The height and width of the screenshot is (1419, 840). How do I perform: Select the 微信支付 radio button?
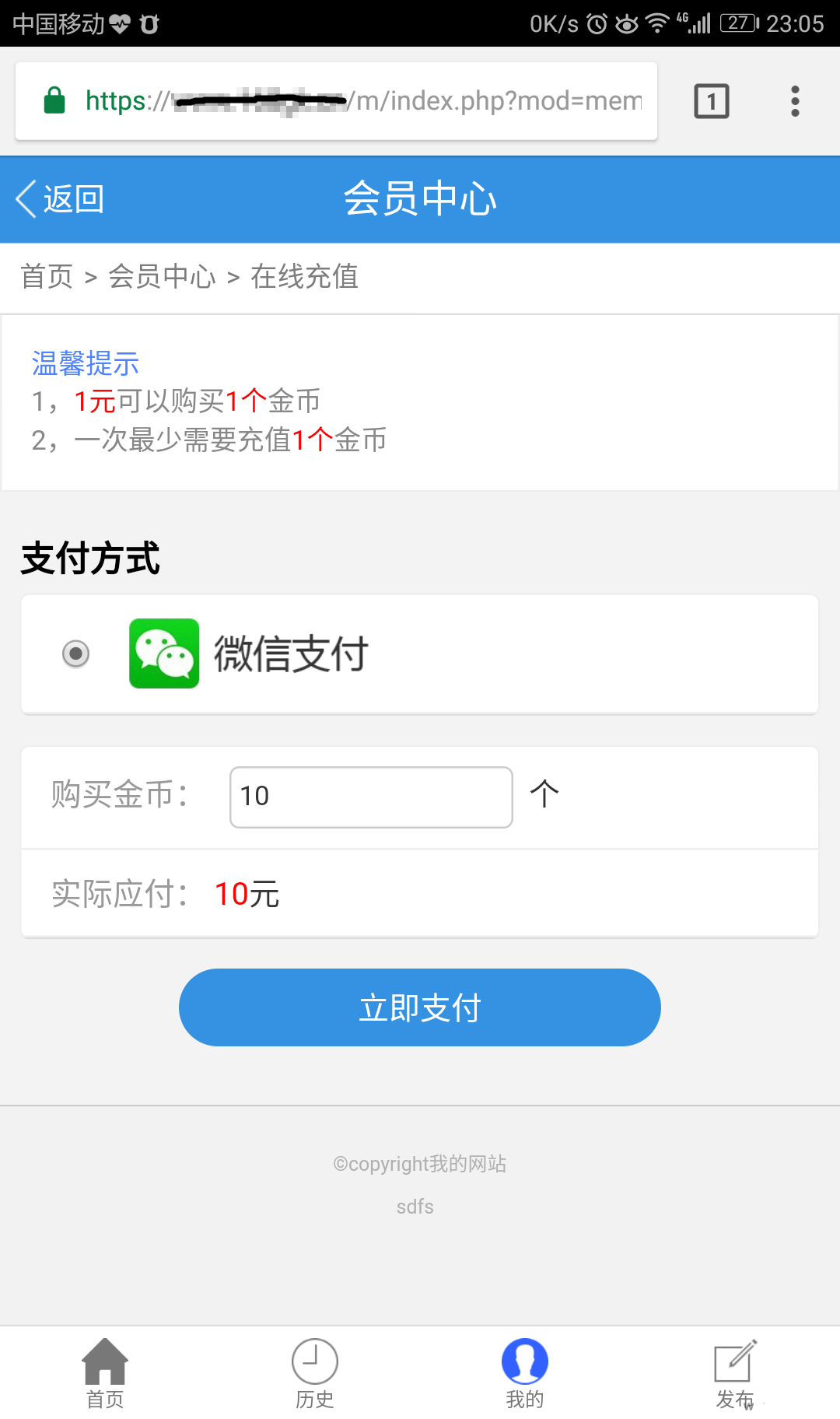[76, 653]
